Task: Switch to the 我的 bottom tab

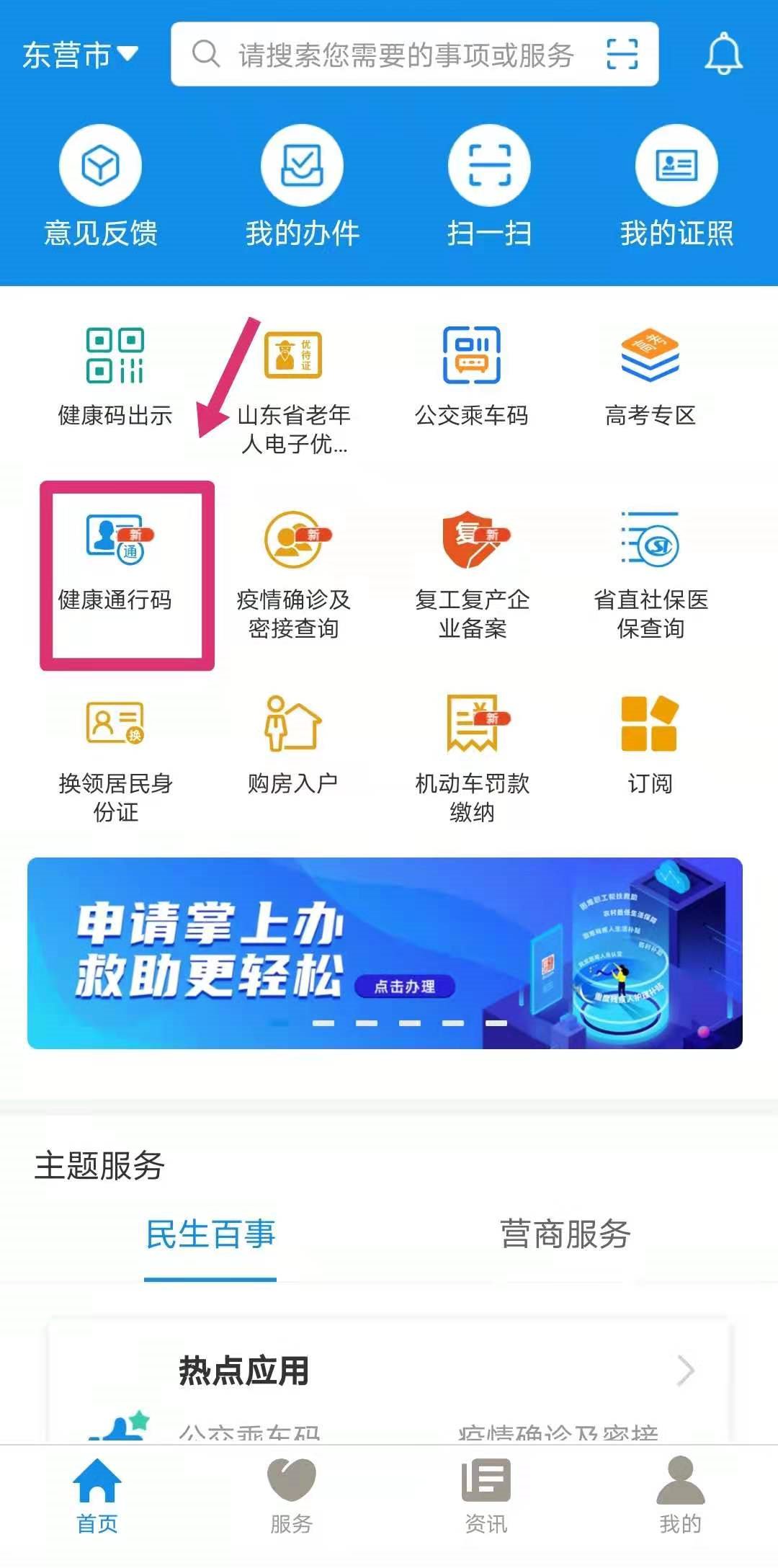Action: (680, 1496)
